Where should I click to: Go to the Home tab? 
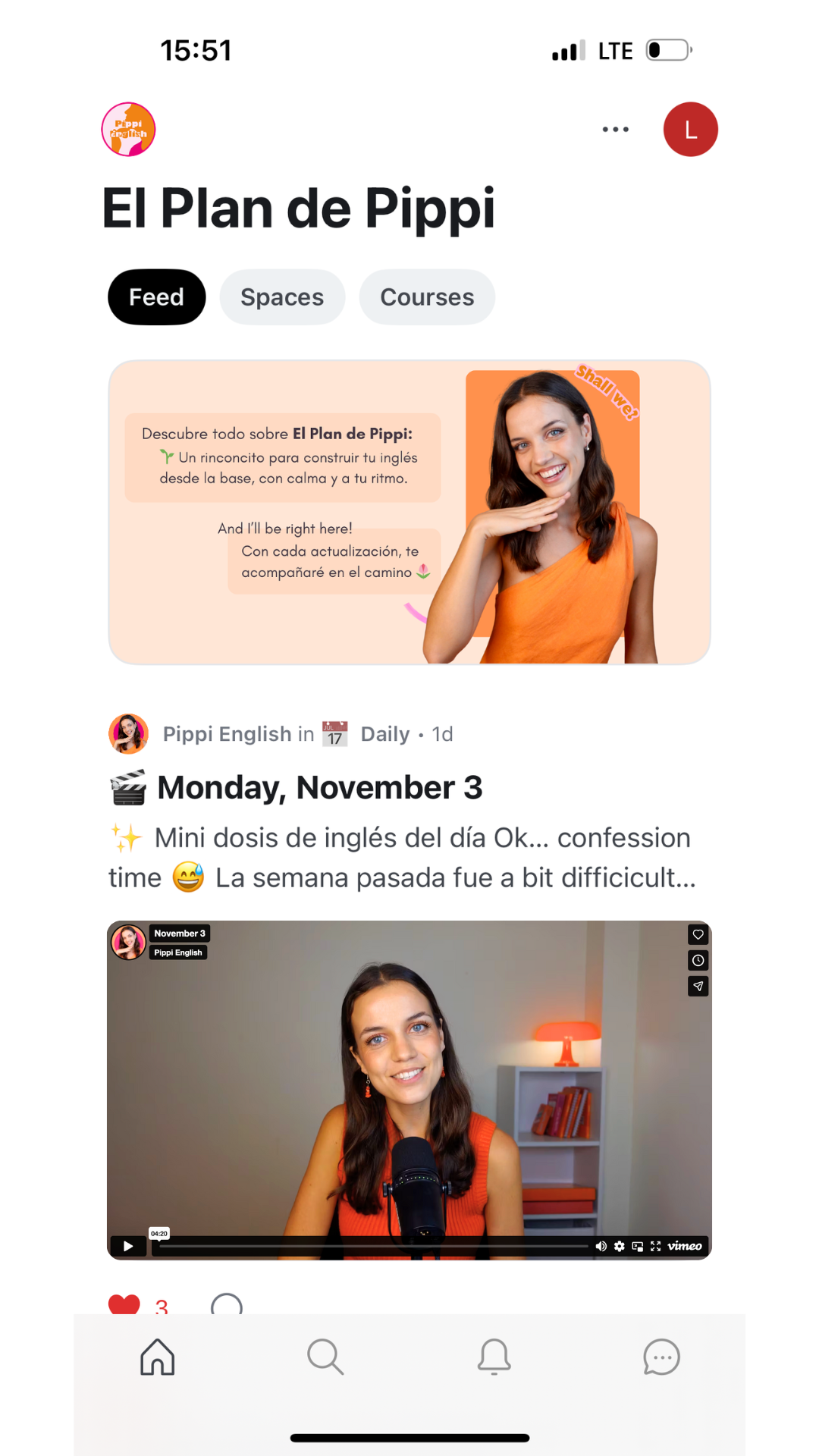pos(158,1357)
